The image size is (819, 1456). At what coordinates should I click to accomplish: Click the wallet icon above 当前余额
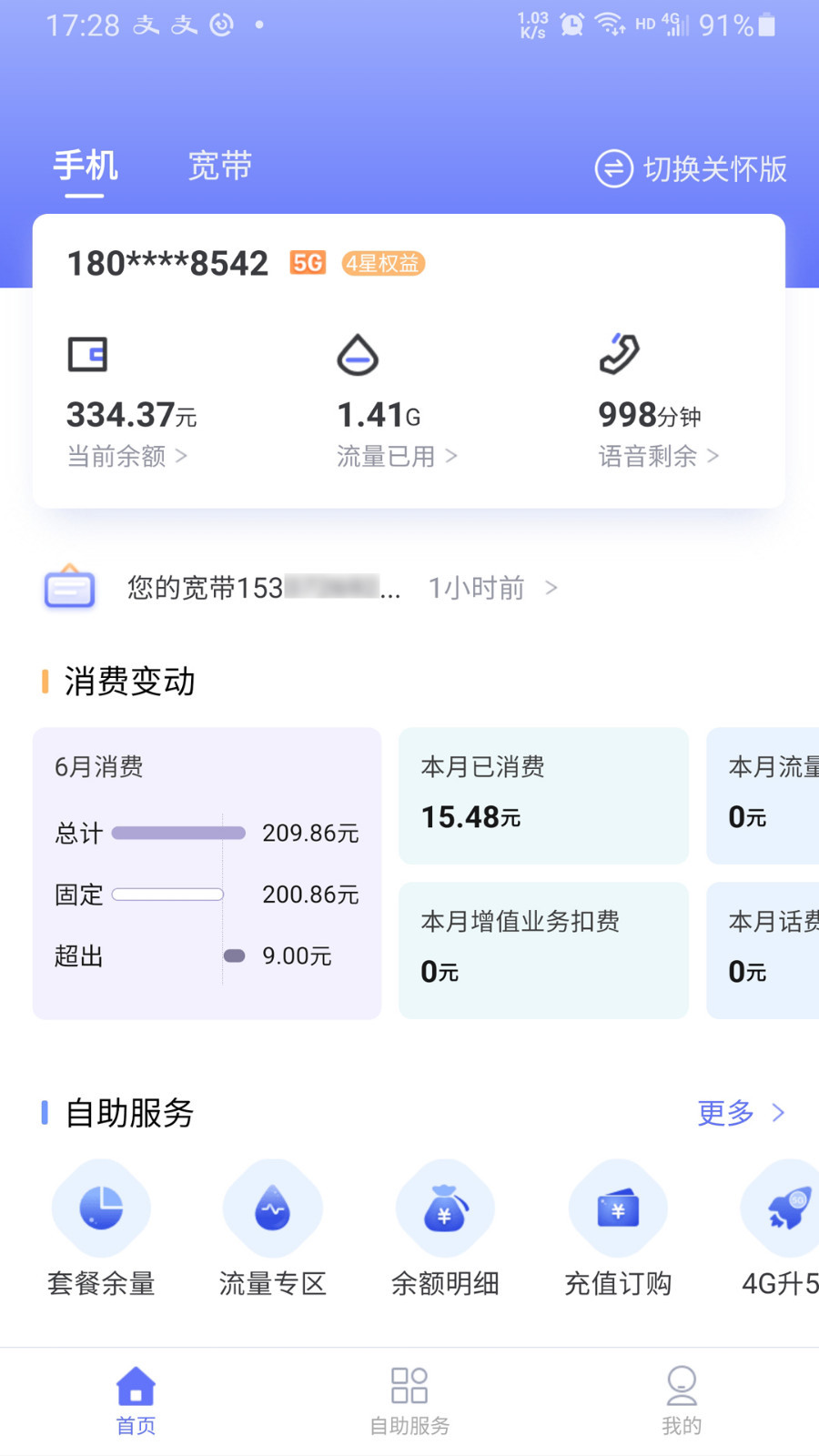pos(88,354)
